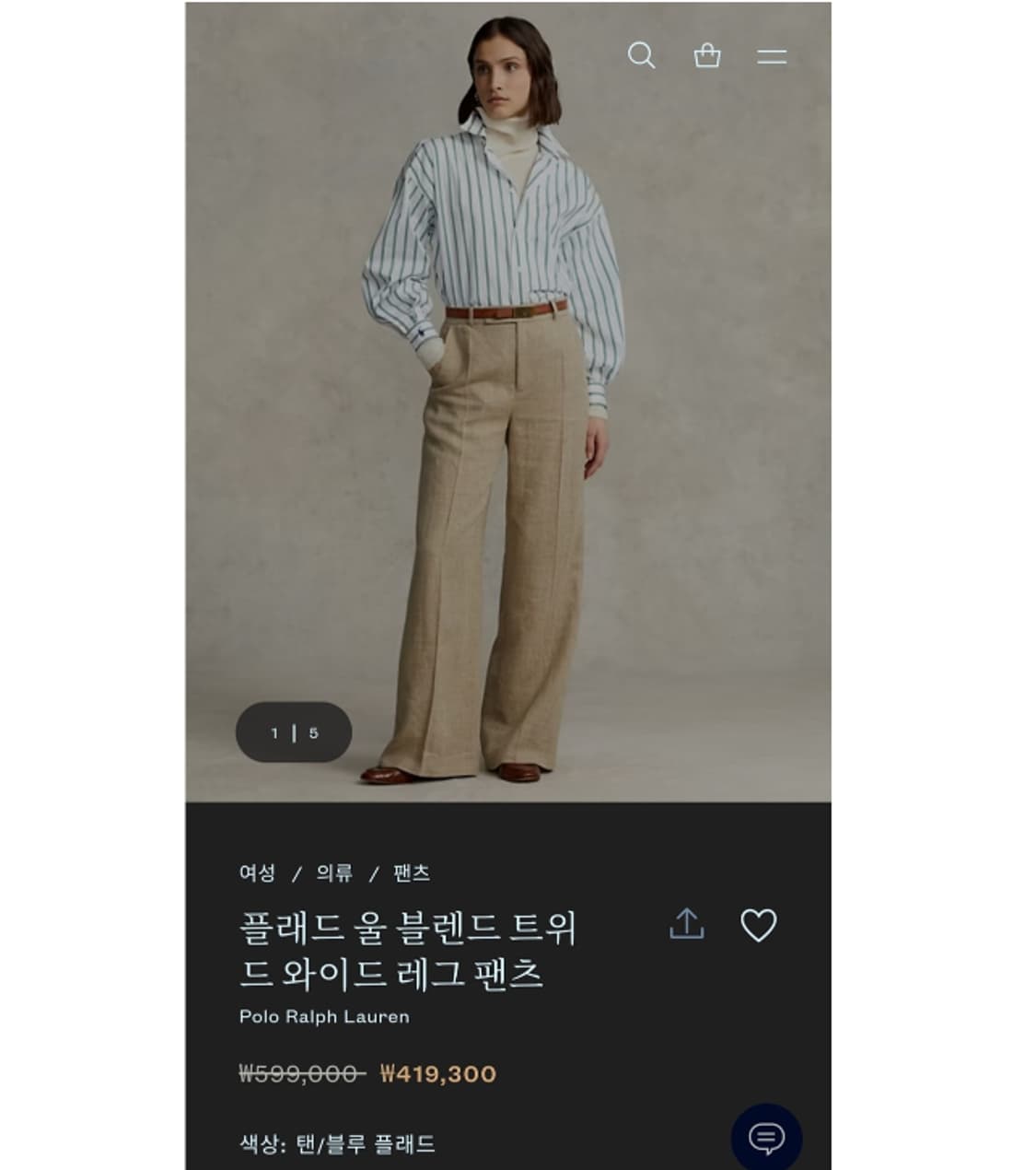The width and height of the screenshot is (1036, 1170).
Task: Open the hamburger navigation menu
Action: (x=771, y=56)
